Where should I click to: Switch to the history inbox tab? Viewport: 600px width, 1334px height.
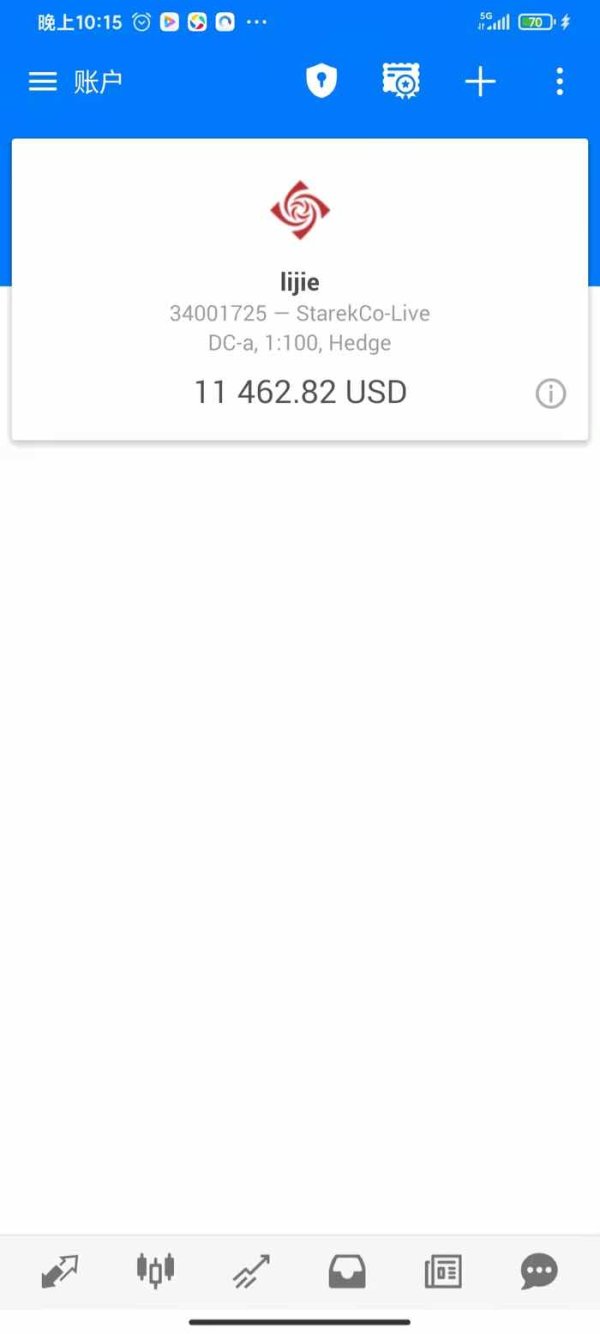347,1272
